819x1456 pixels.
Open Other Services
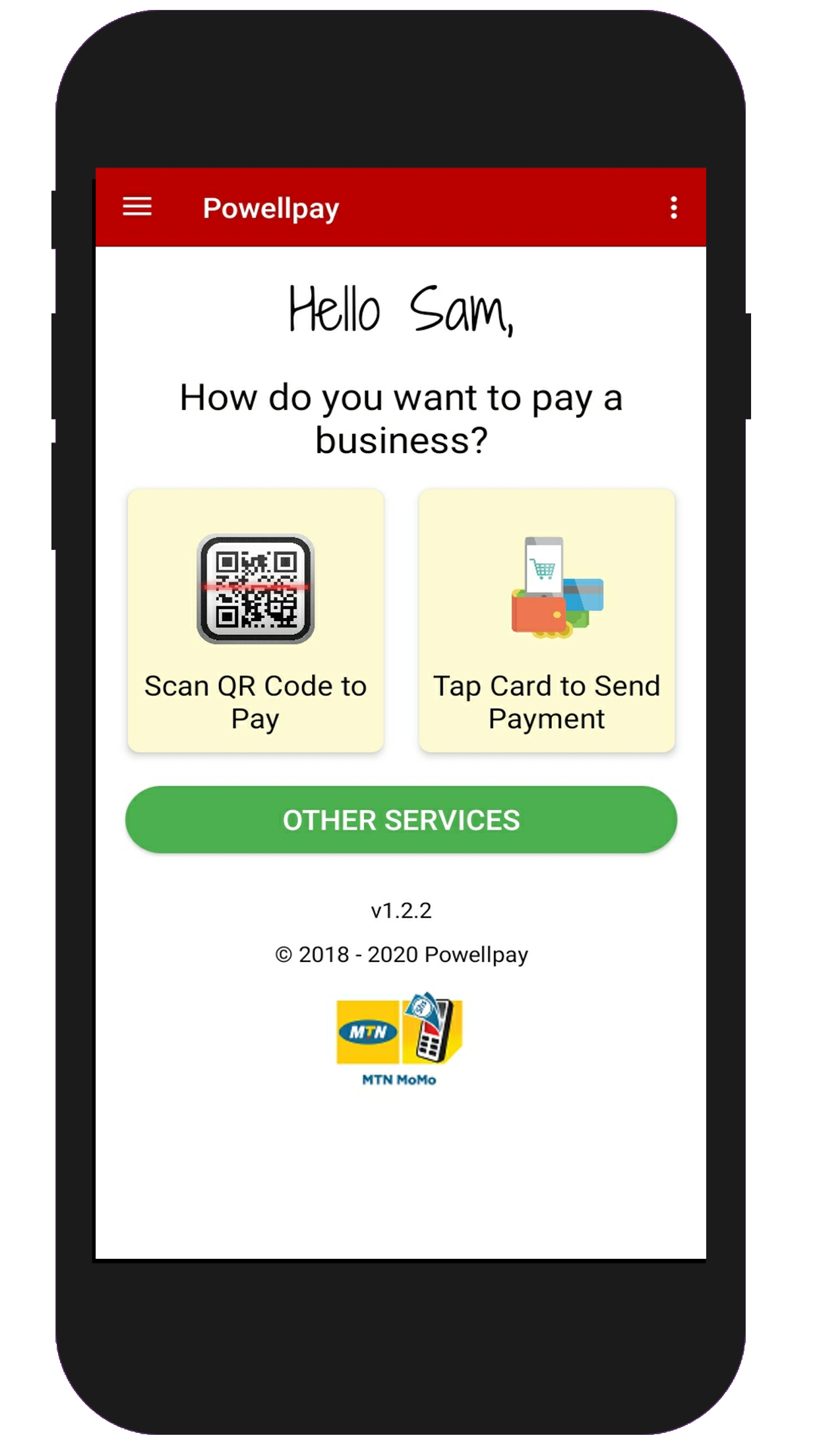[x=401, y=820]
